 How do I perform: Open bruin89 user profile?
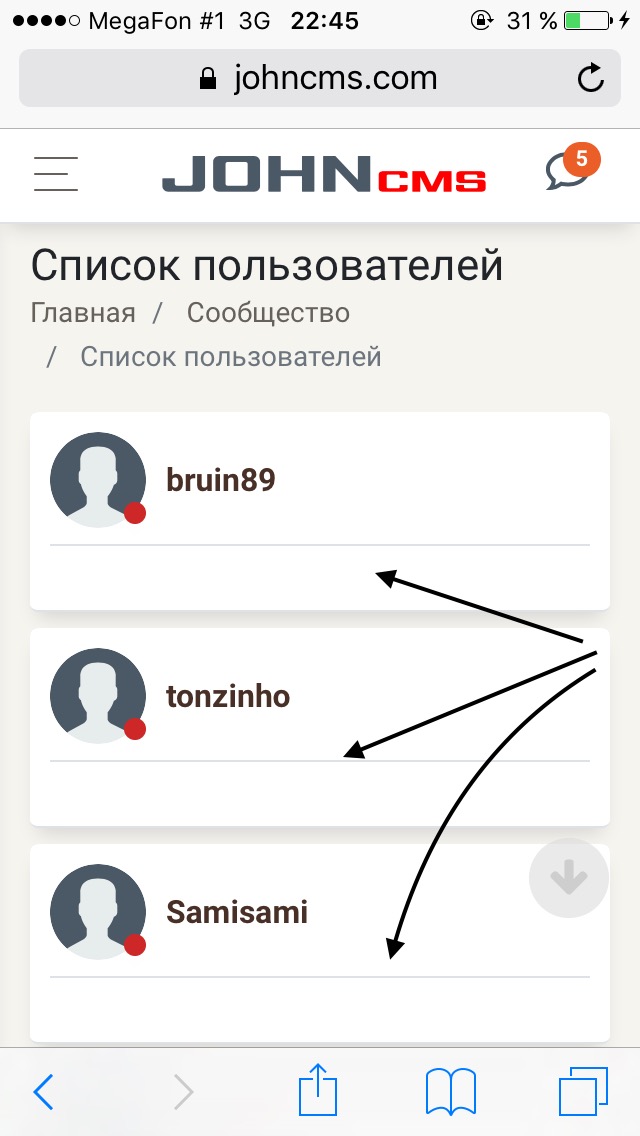(x=220, y=481)
